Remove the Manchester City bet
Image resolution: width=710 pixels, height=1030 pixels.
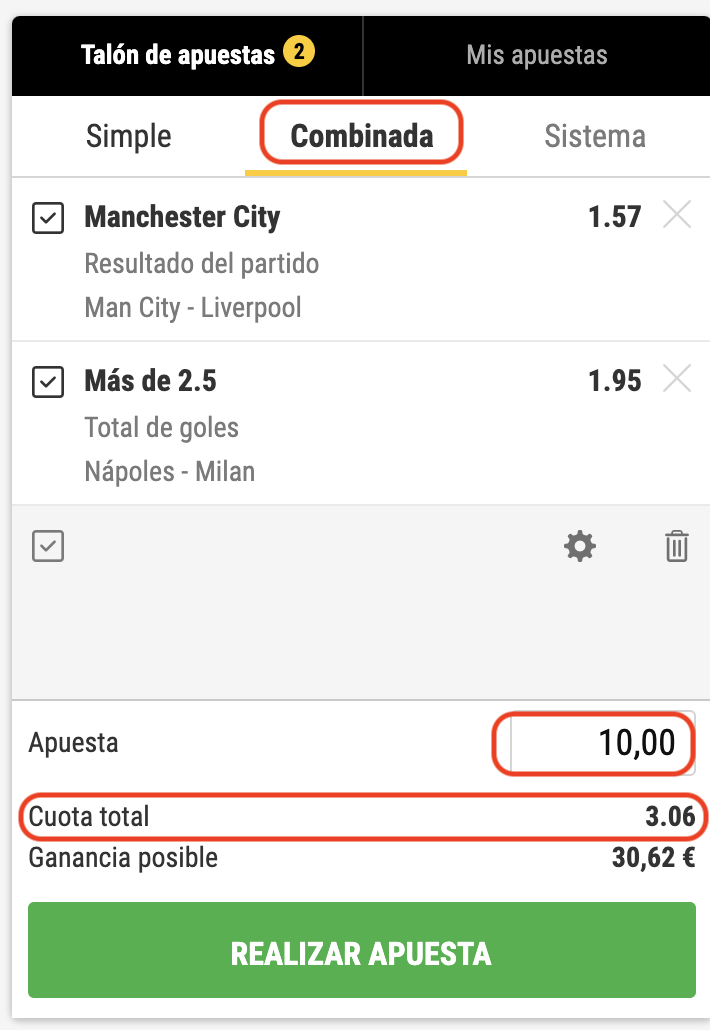point(677,216)
